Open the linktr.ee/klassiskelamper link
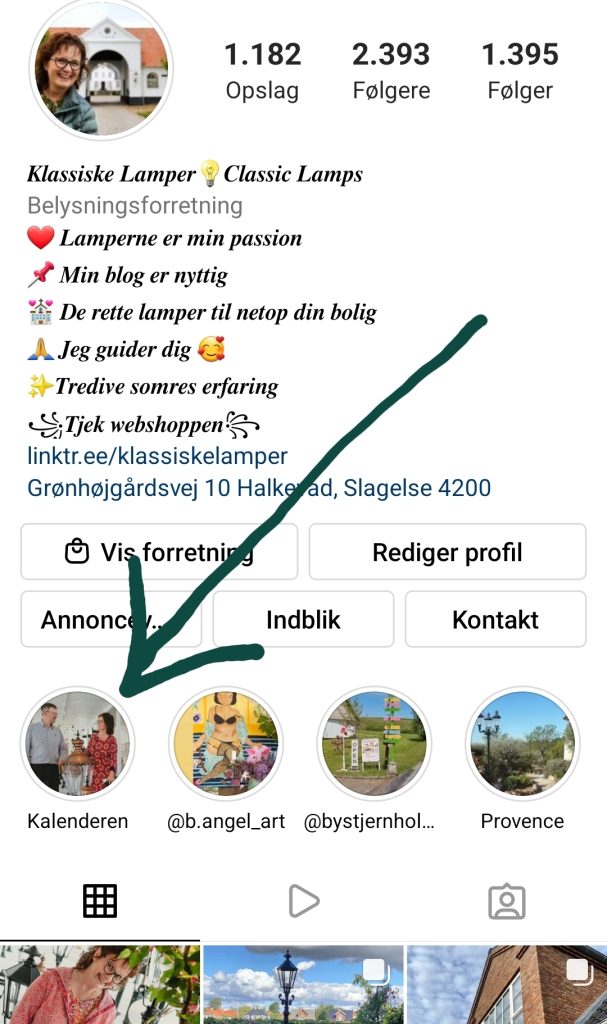 [157, 457]
